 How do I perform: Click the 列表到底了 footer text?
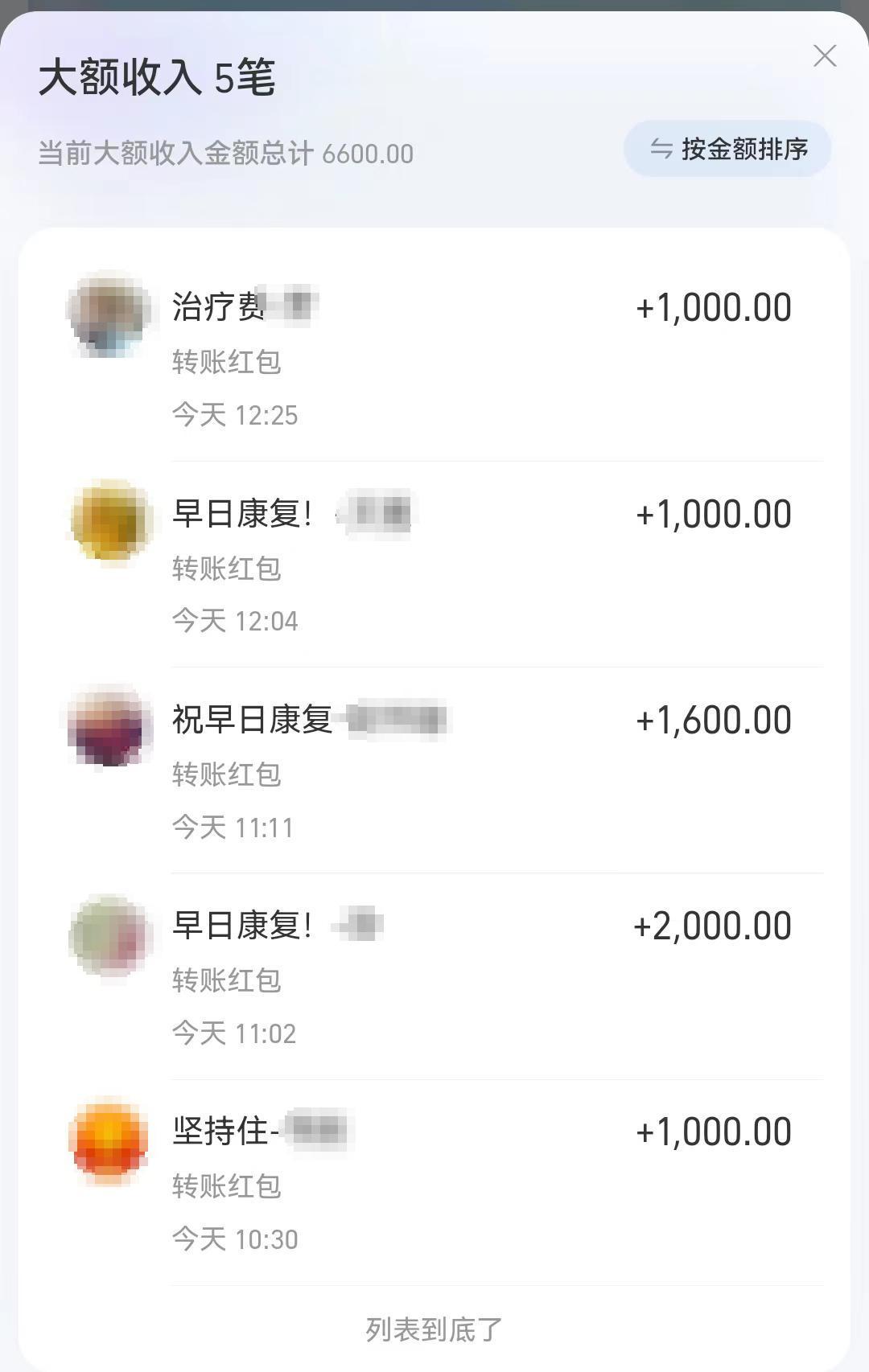434,1329
